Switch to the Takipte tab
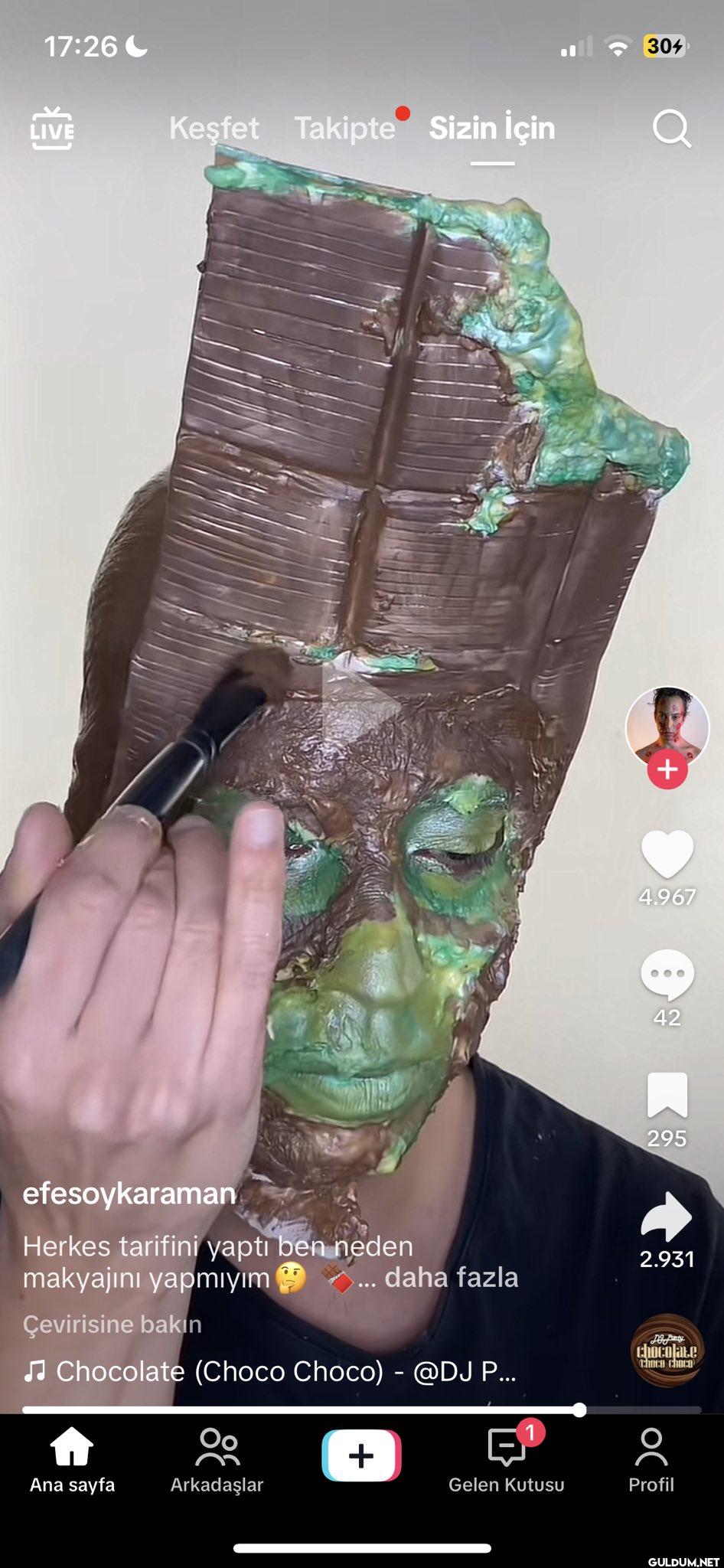724x1568 pixels. click(344, 128)
